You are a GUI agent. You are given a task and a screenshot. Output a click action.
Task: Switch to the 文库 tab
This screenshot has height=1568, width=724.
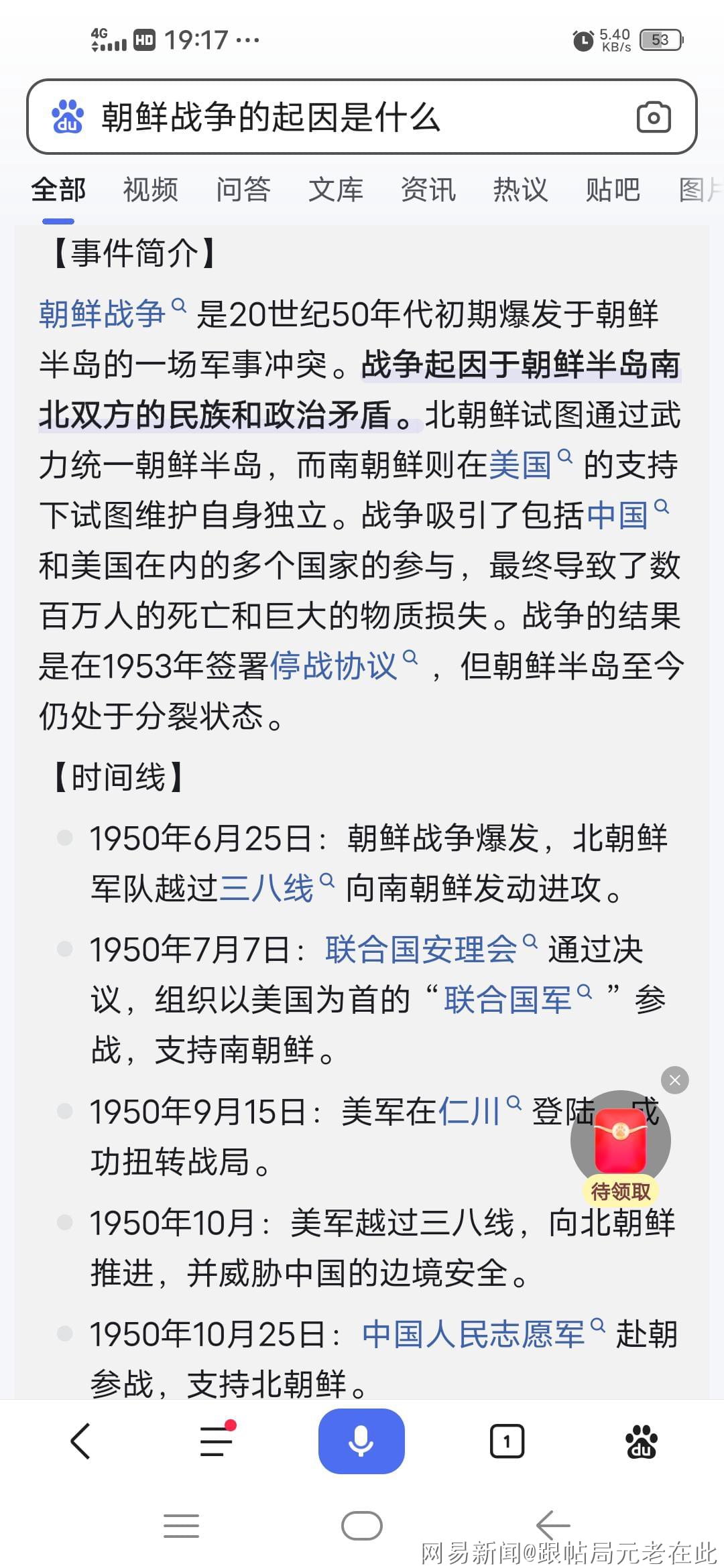(335, 190)
